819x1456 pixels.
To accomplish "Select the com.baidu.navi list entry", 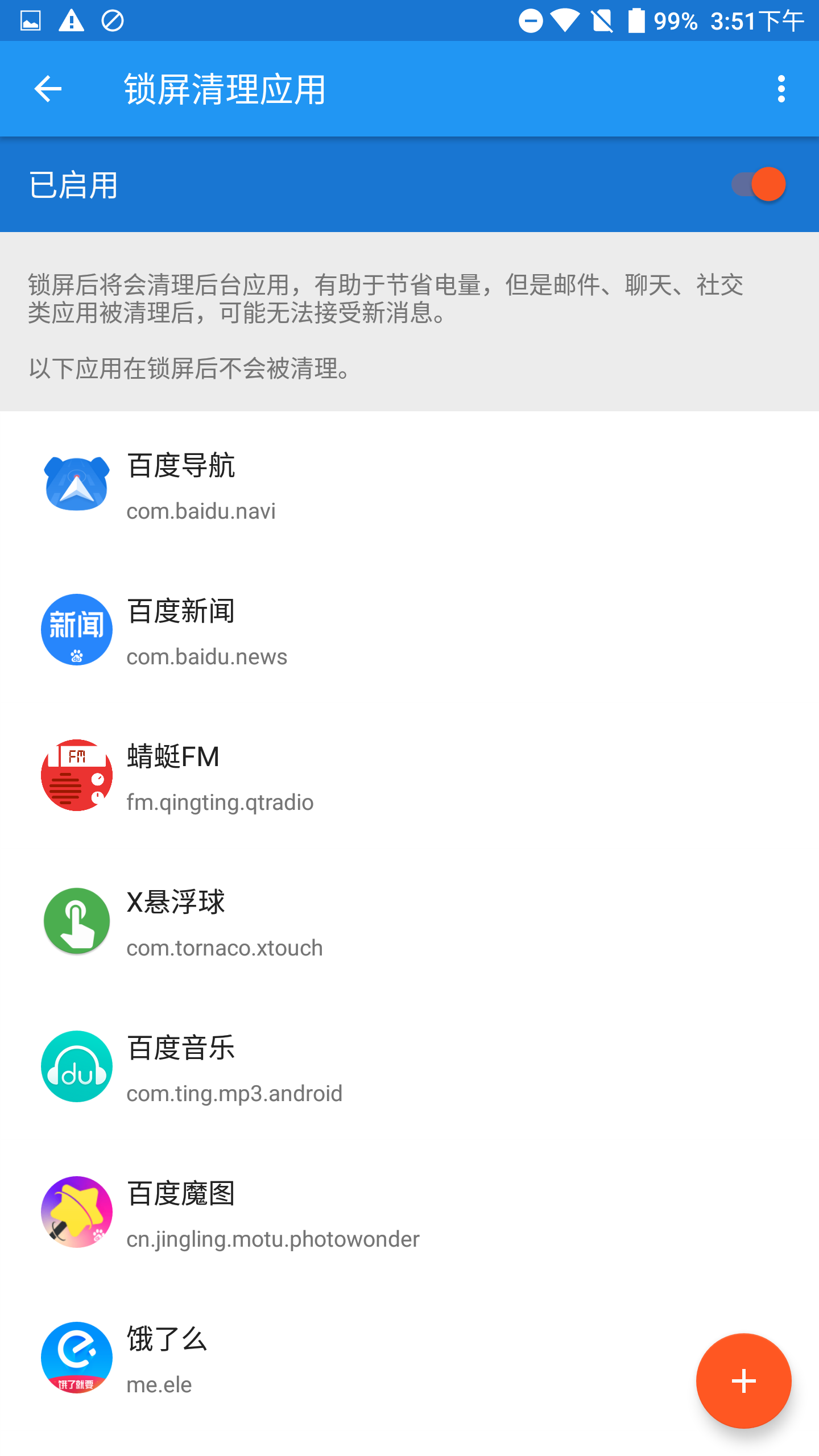I will tap(201, 511).
